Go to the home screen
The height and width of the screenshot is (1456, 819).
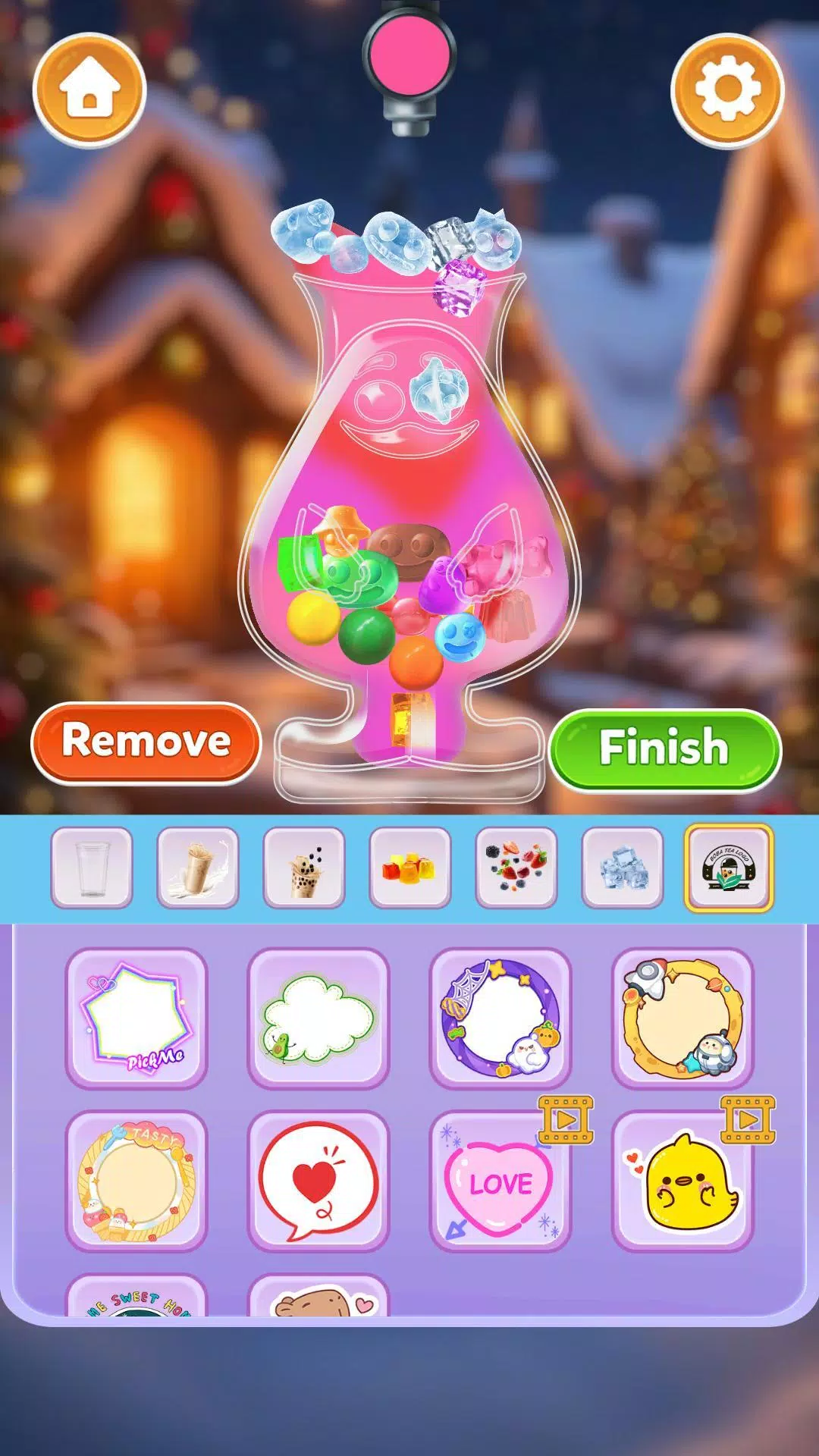click(x=89, y=90)
